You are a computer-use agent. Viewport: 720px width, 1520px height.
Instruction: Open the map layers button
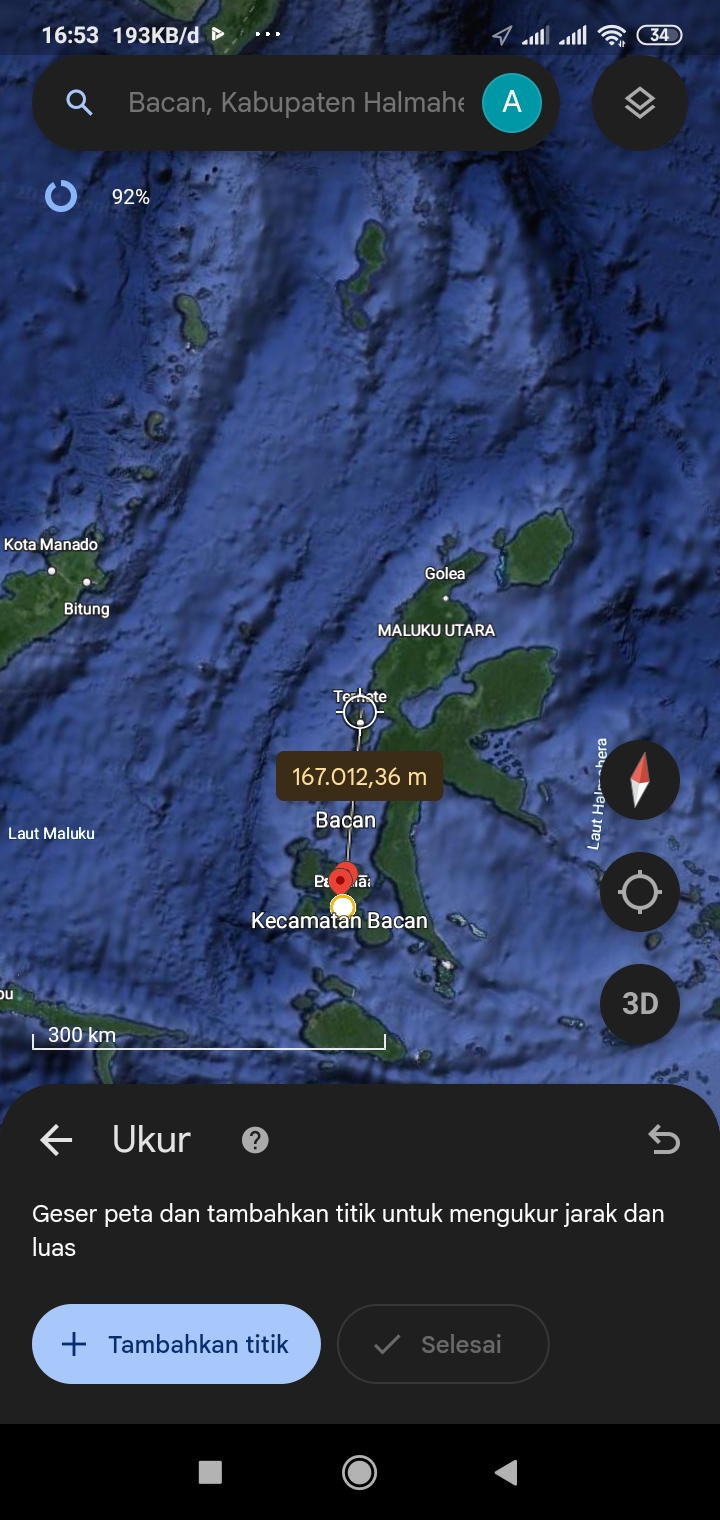[640, 103]
